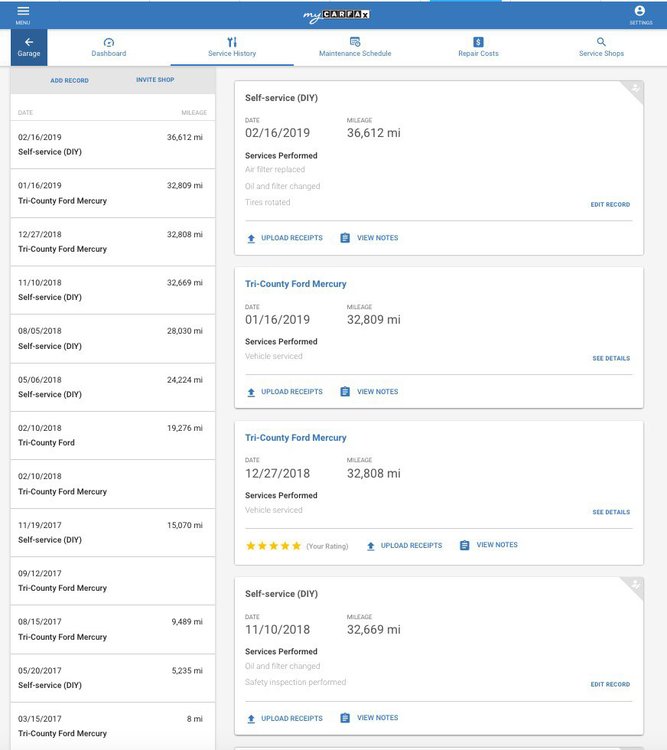Tap Add Record
The height and width of the screenshot is (750, 667).
[69, 80]
